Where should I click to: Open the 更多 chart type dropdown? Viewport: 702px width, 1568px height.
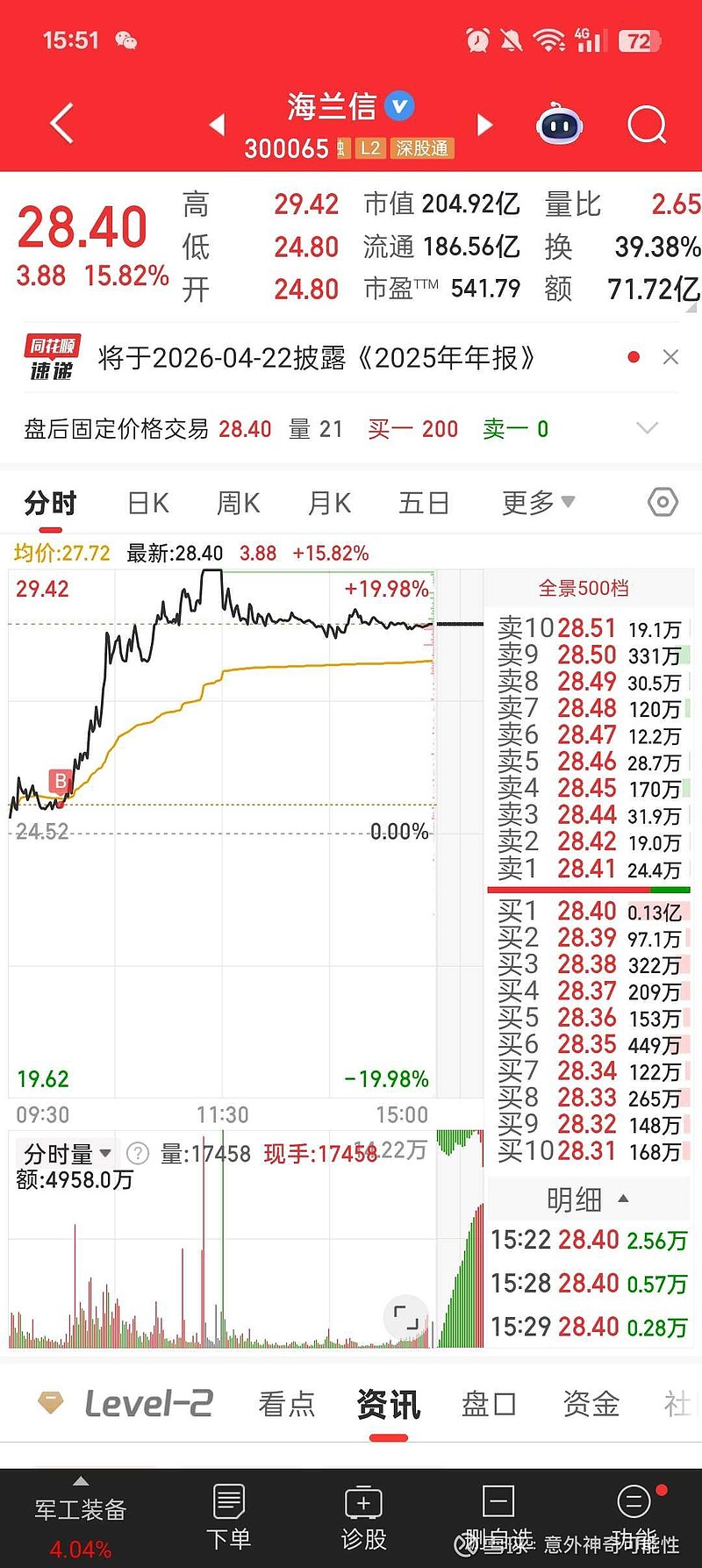point(538,501)
